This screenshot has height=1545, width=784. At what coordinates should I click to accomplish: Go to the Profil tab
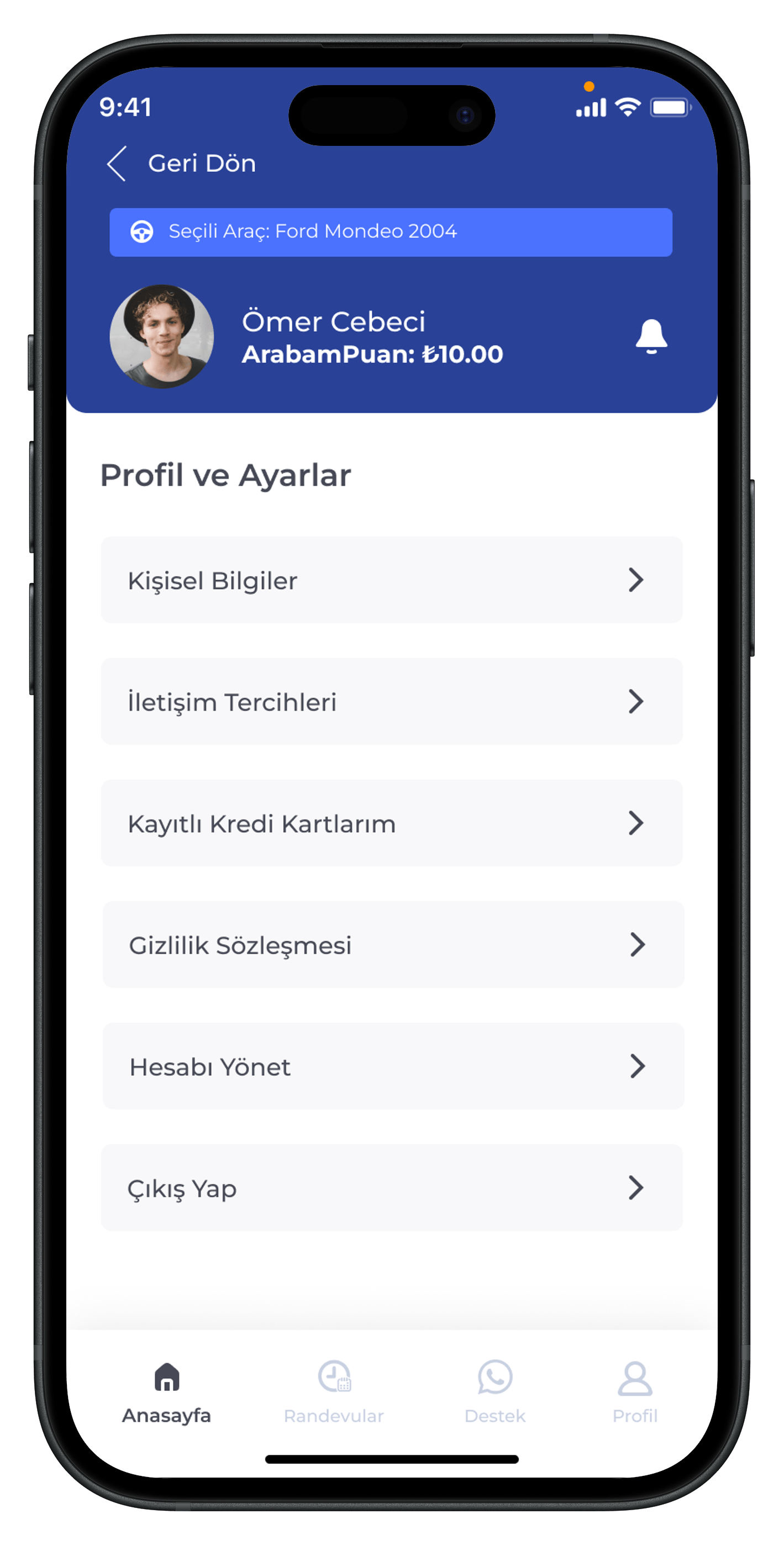pyautogui.click(x=635, y=1391)
